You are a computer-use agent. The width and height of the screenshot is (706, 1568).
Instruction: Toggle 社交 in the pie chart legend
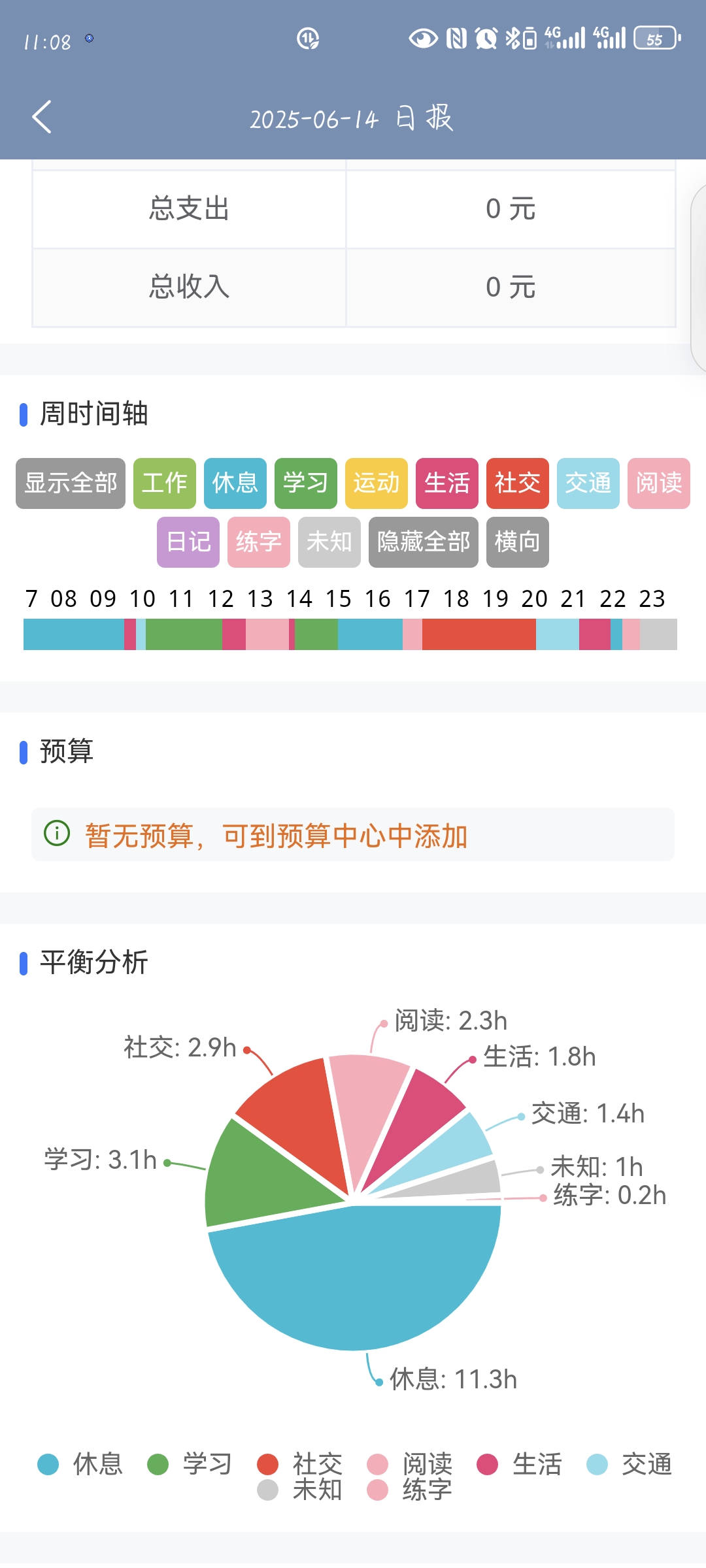[300, 1465]
